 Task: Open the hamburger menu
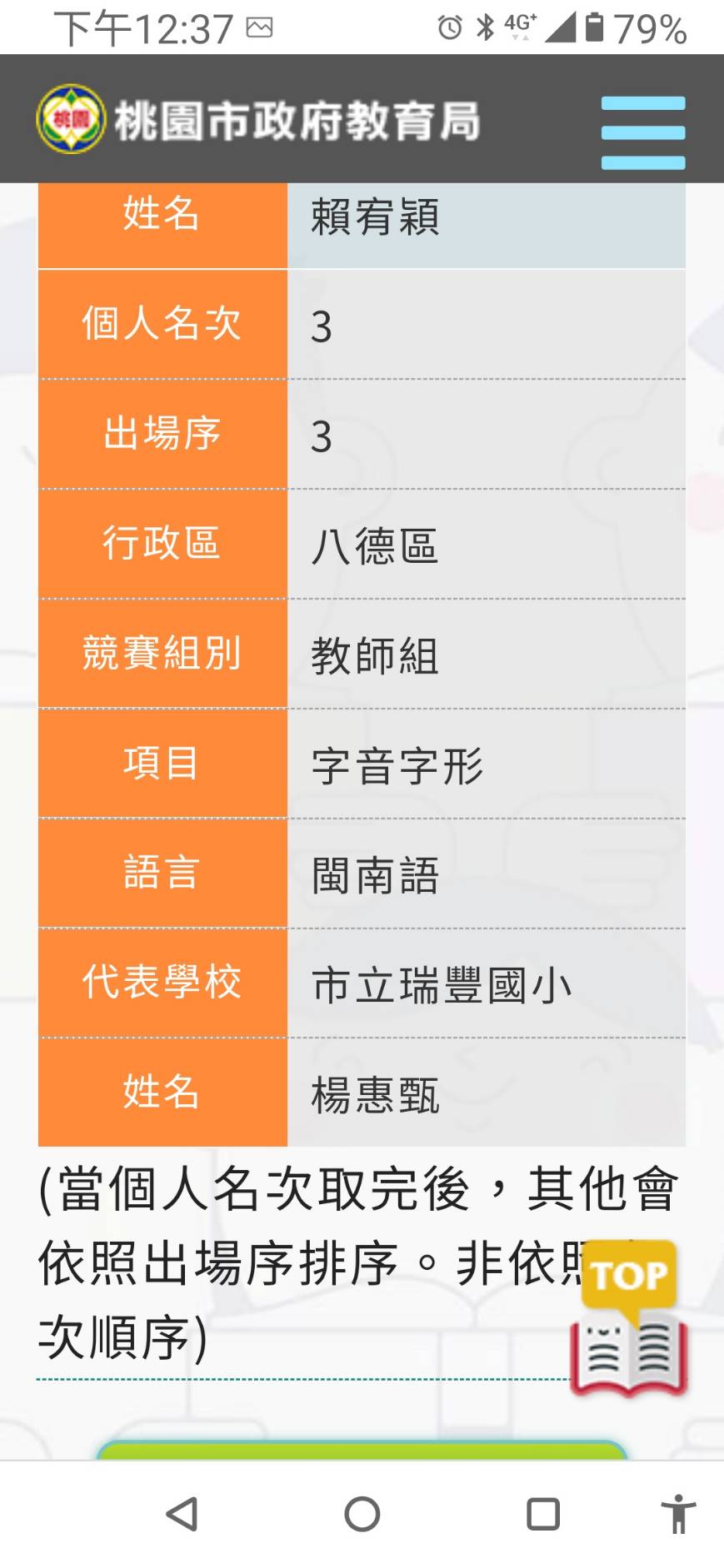click(x=642, y=132)
